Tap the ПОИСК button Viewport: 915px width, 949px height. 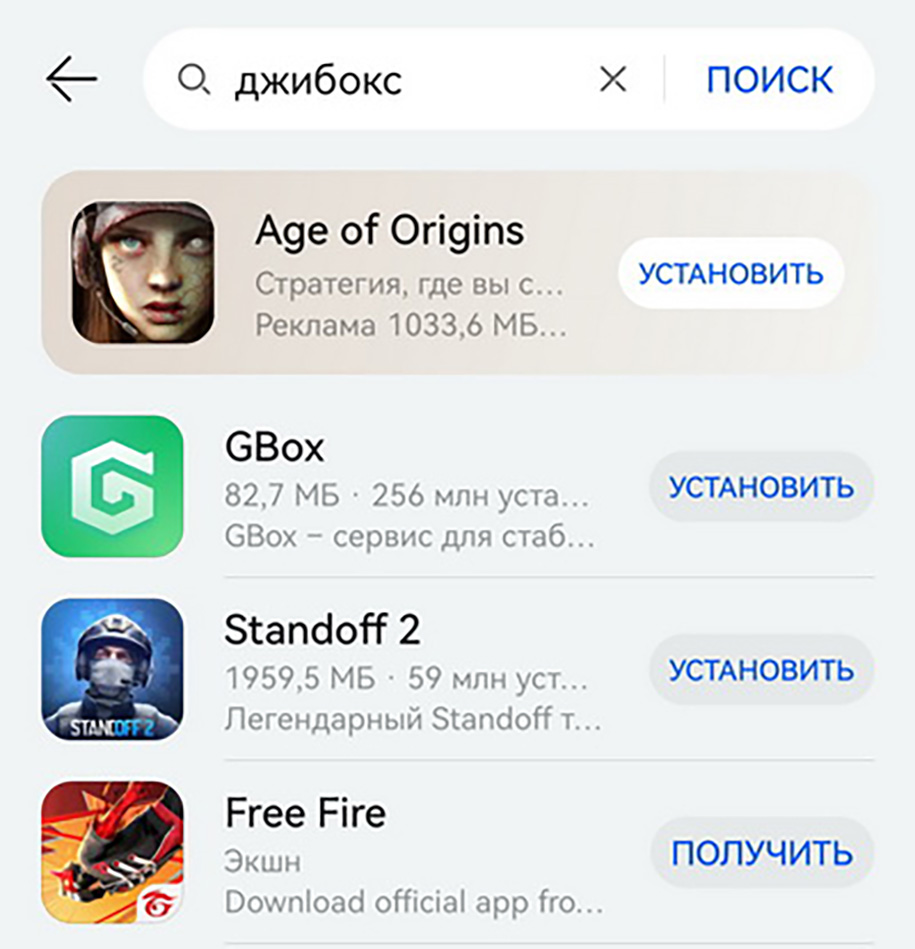click(x=769, y=80)
